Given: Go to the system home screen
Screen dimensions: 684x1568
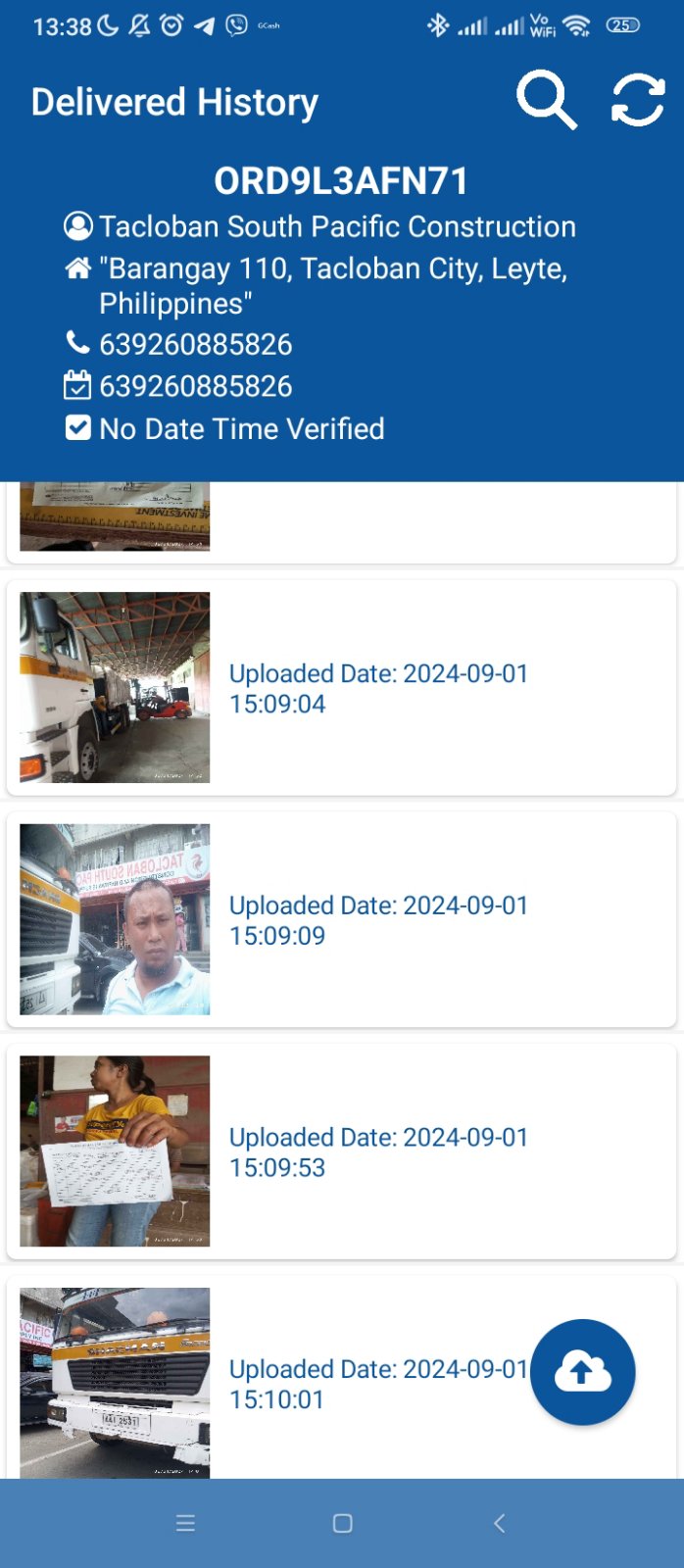Looking at the screenshot, I should (342, 1523).
